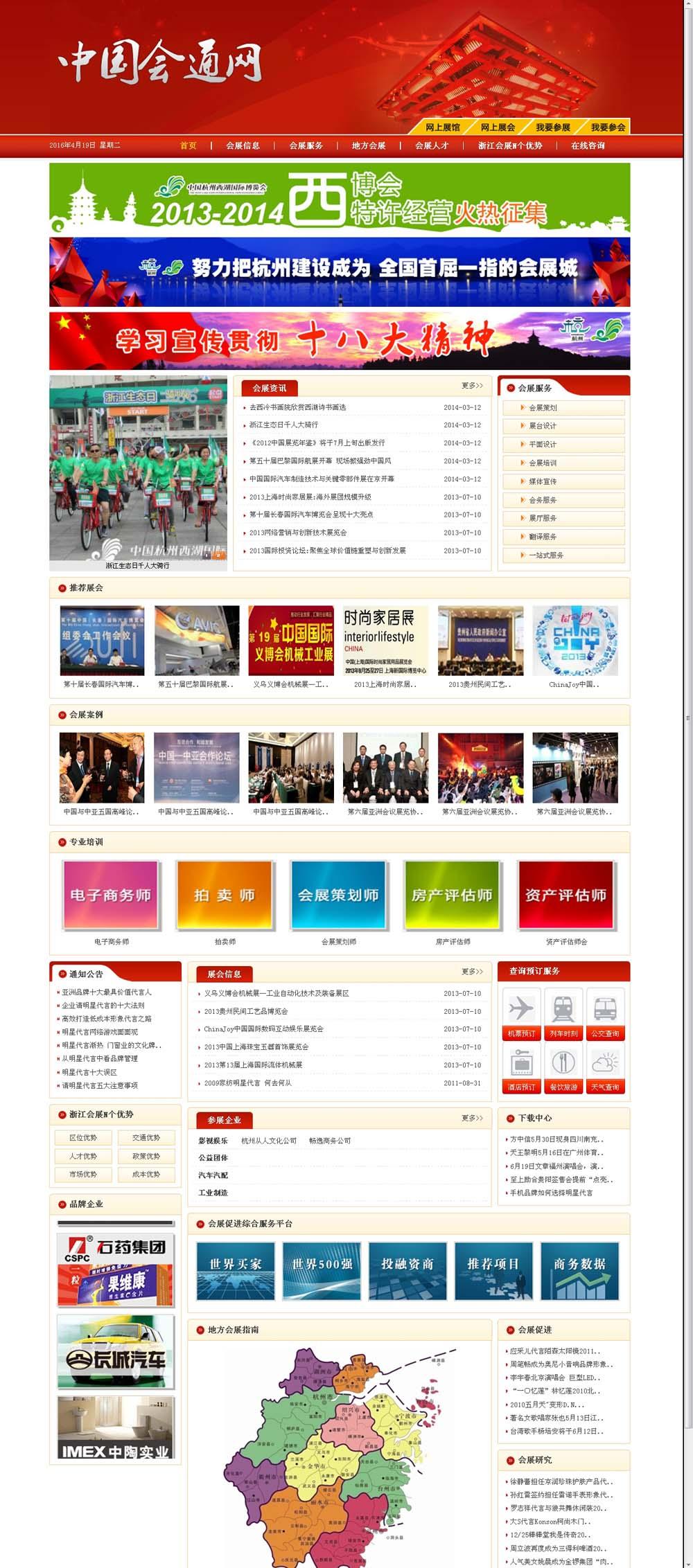The width and height of the screenshot is (693, 1568).
Task: Open ChinaJoy recommended exhibition tile
Action: point(574,641)
